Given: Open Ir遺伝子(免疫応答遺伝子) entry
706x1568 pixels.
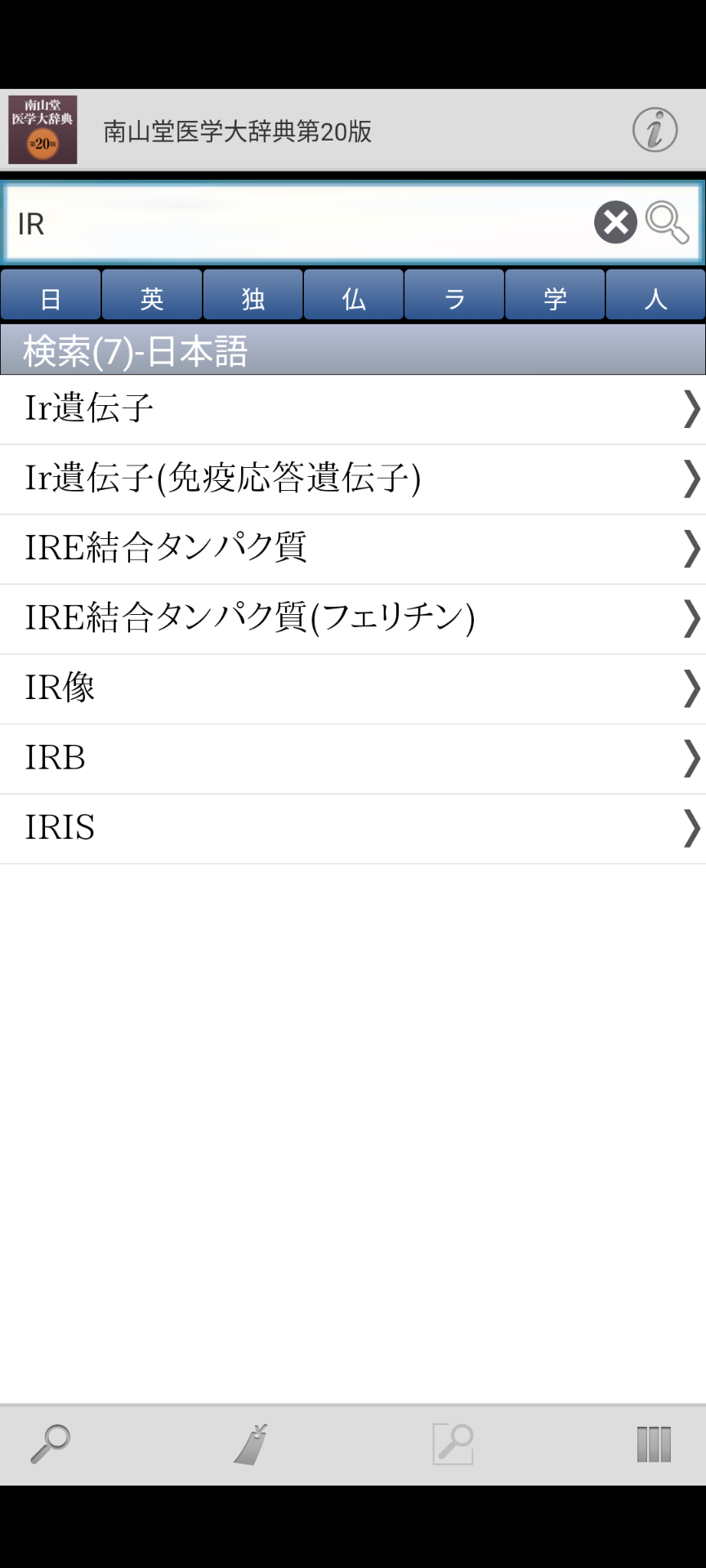Looking at the screenshot, I should pyautogui.click(x=353, y=479).
